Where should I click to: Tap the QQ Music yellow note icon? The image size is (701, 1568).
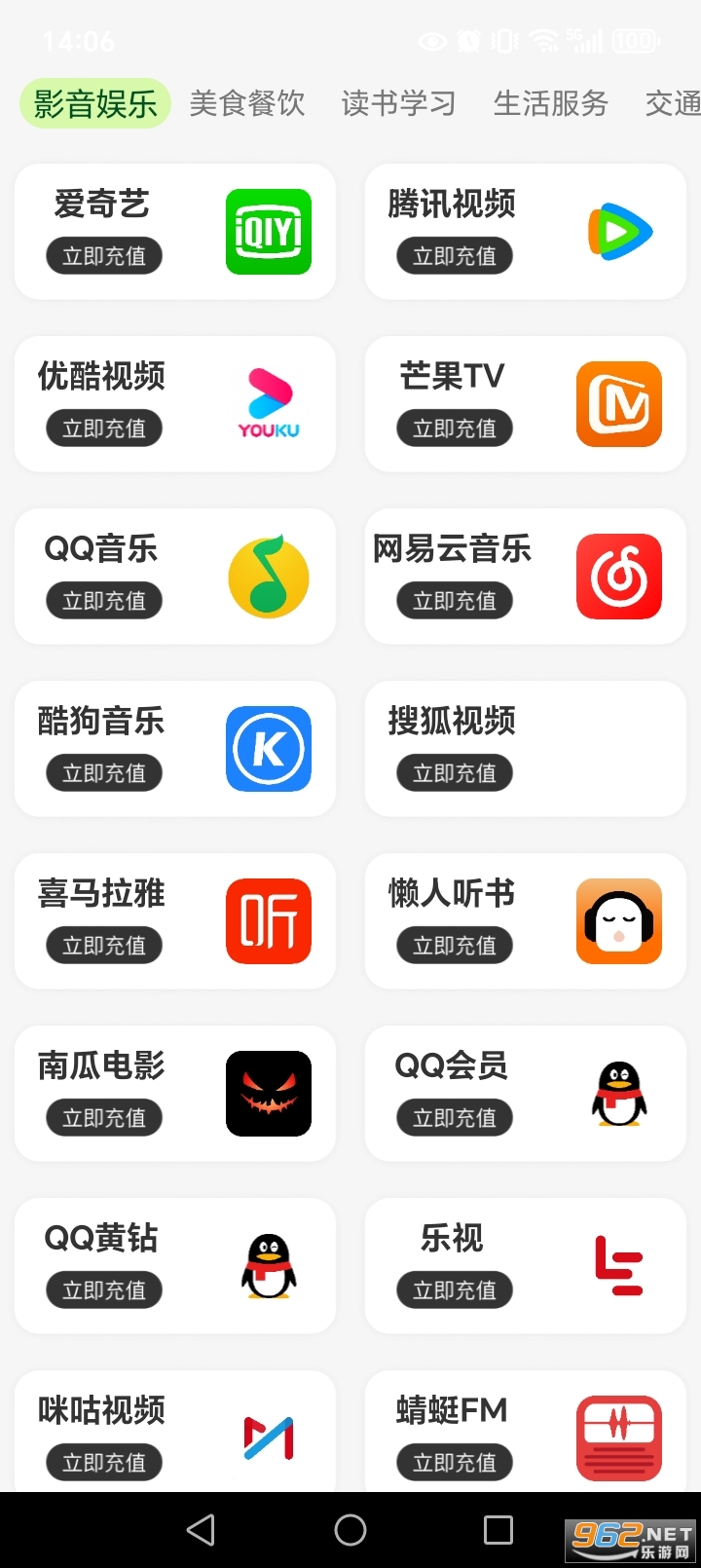(x=268, y=576)
